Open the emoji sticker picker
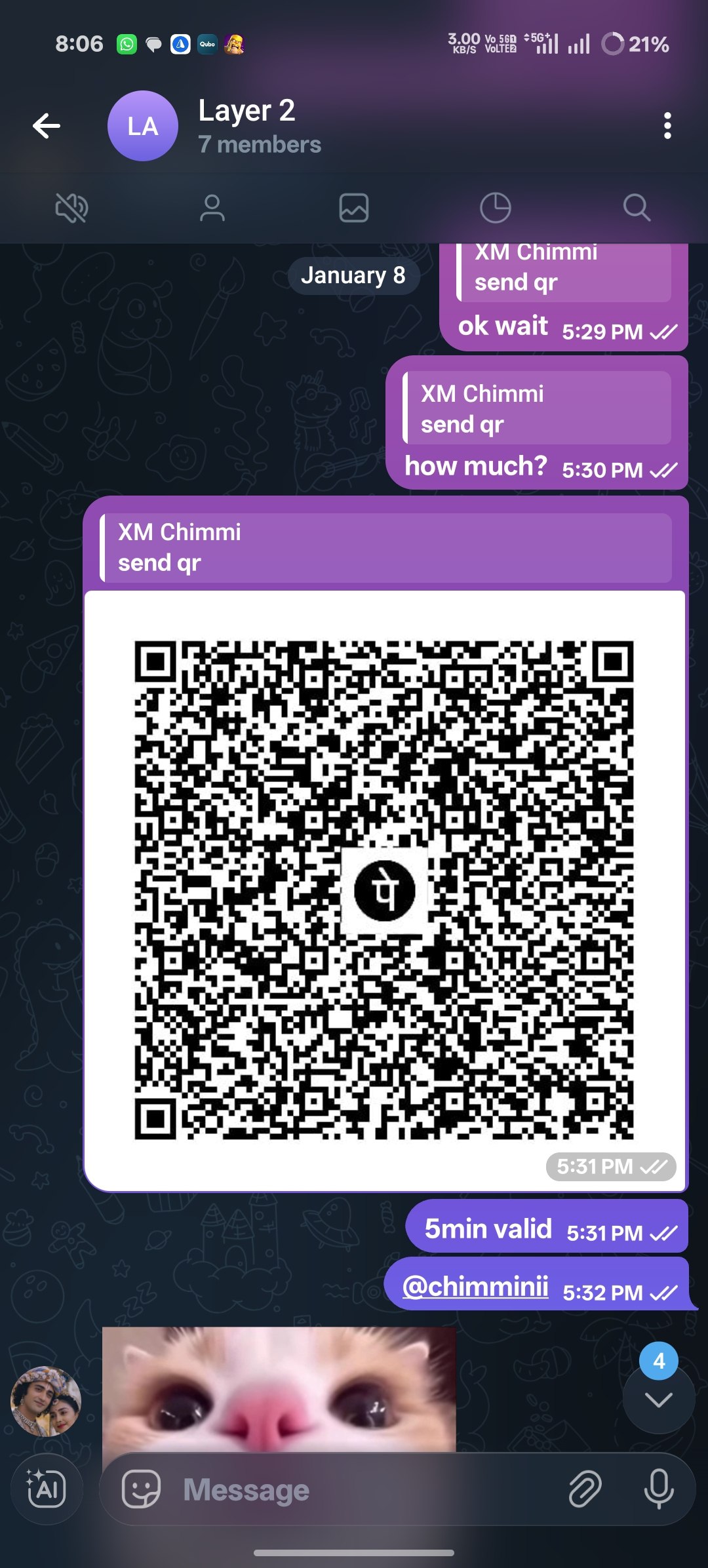The height and width of the screenshot is (1568, 708). (141, 1489)
